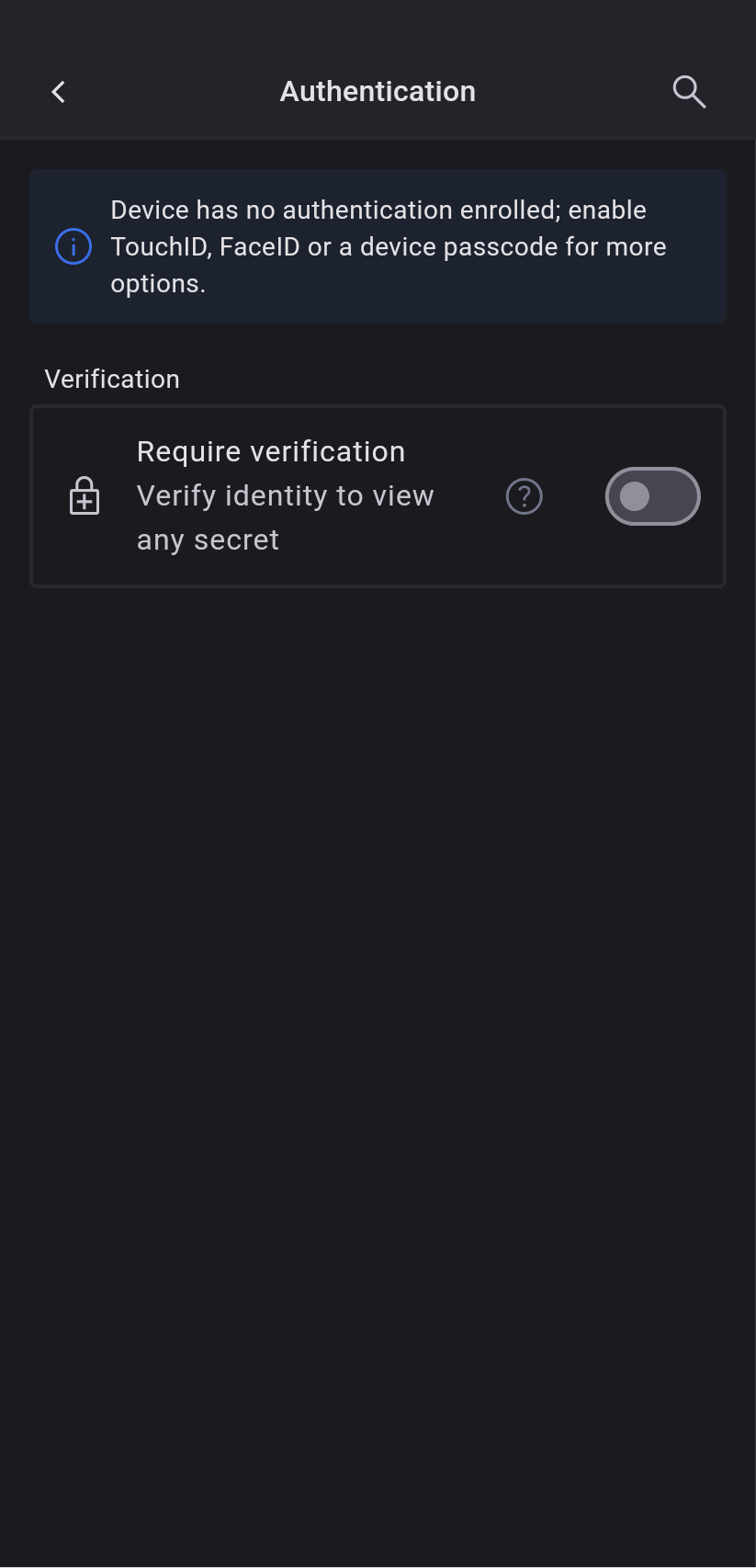Go back from Authentication screen
The height and width of the screenshot is (1568, 756).
coord(59,92)
